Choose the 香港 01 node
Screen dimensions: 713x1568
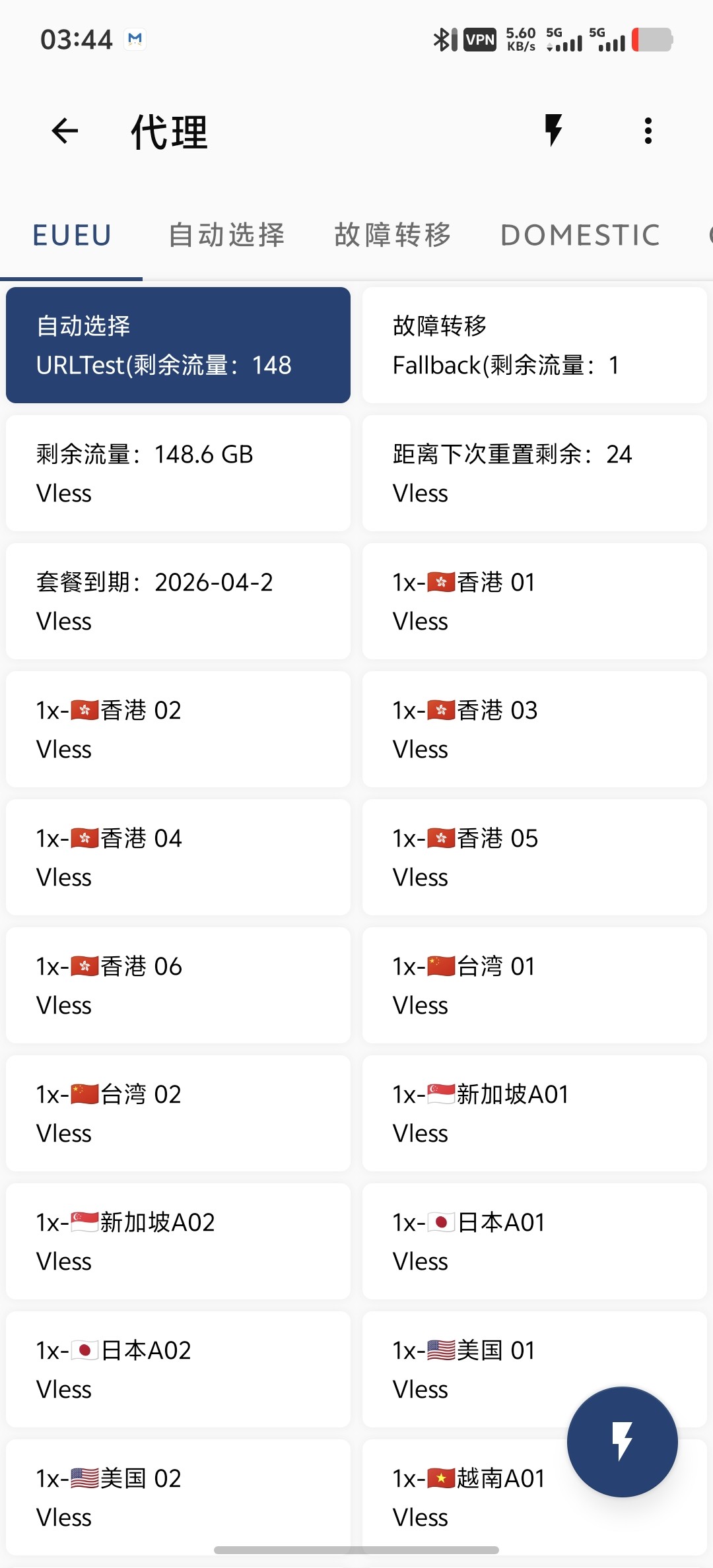coord(535,601)
